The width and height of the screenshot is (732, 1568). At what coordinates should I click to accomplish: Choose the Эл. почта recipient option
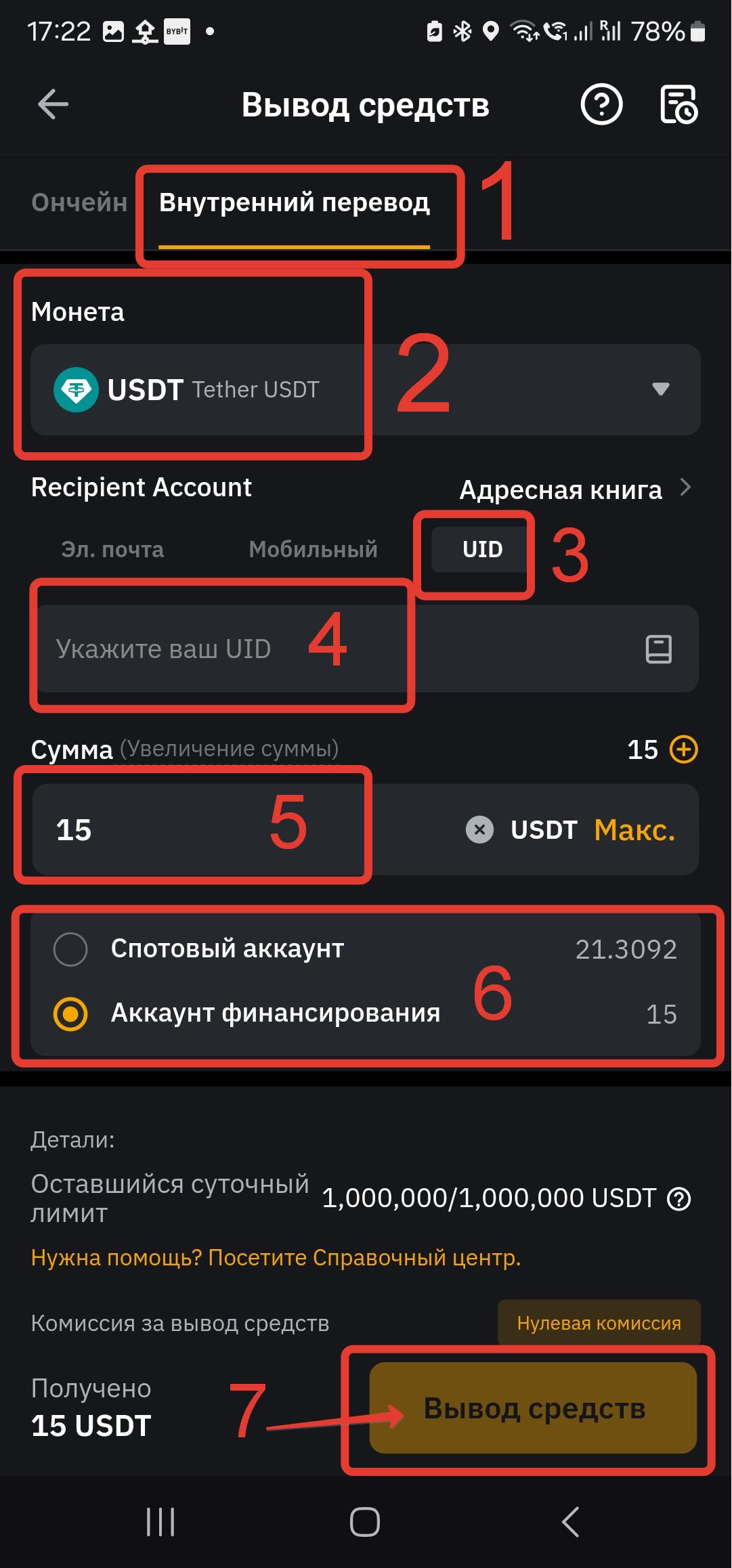pyautogui.click(x=112, y=549)
